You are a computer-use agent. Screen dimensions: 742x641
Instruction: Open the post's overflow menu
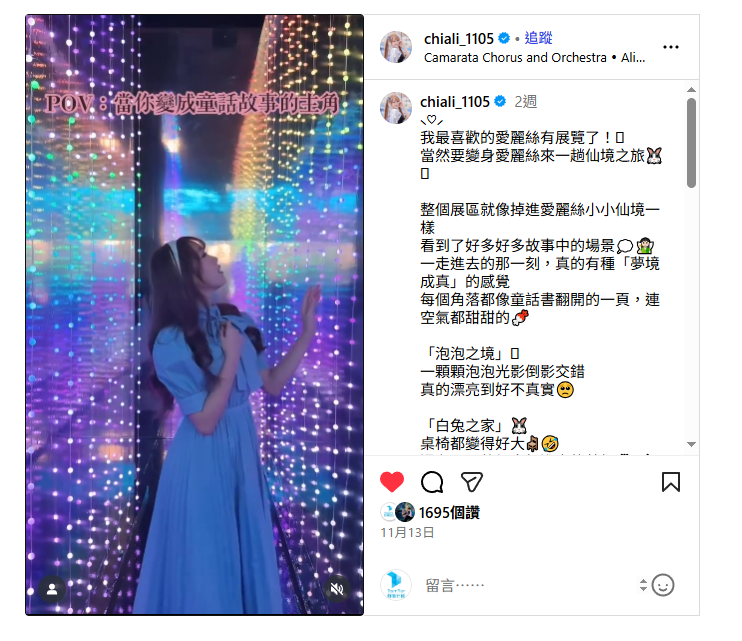coord(670,47)
